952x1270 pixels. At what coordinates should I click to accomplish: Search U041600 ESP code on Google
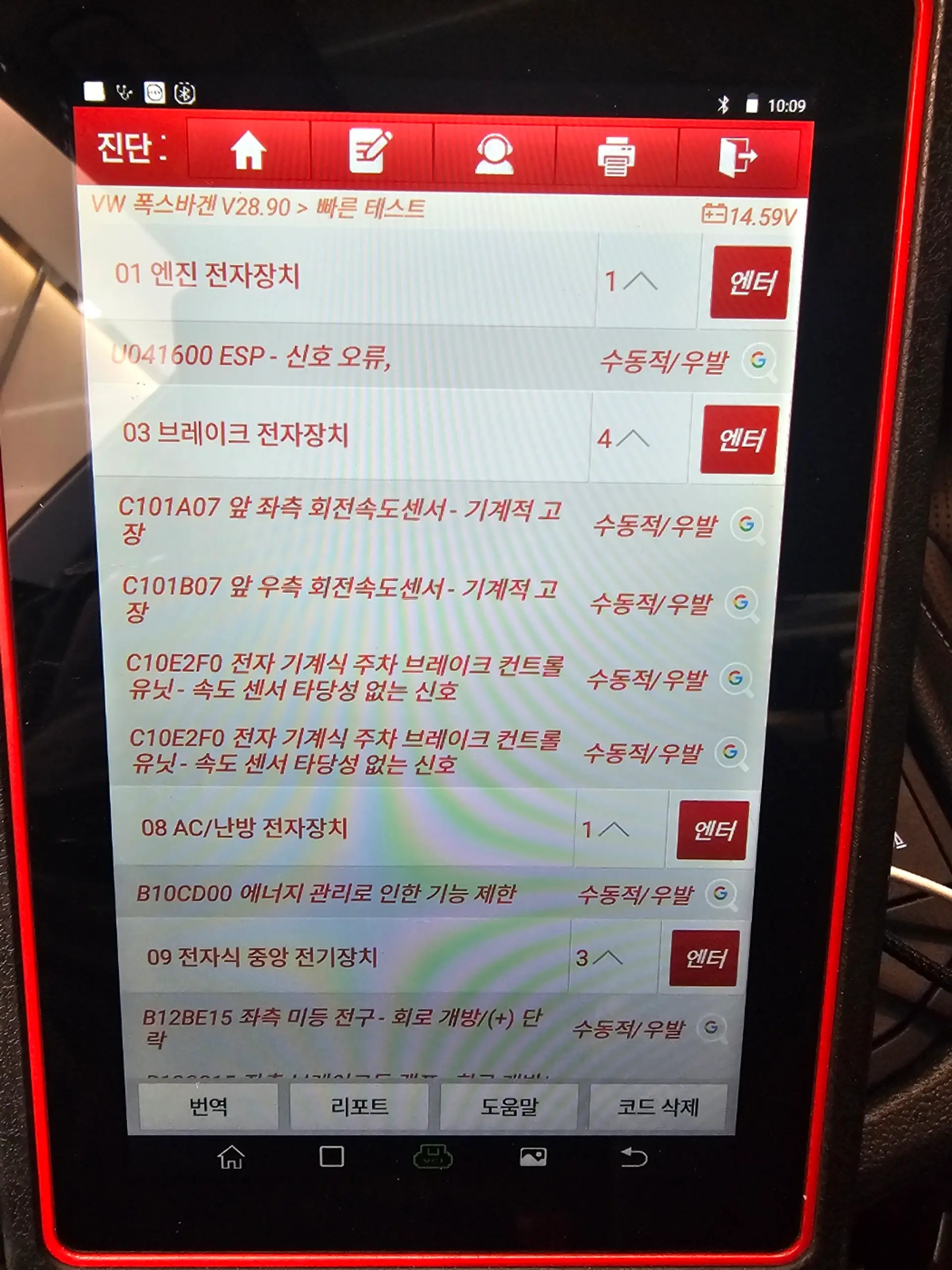pos(758,361)
